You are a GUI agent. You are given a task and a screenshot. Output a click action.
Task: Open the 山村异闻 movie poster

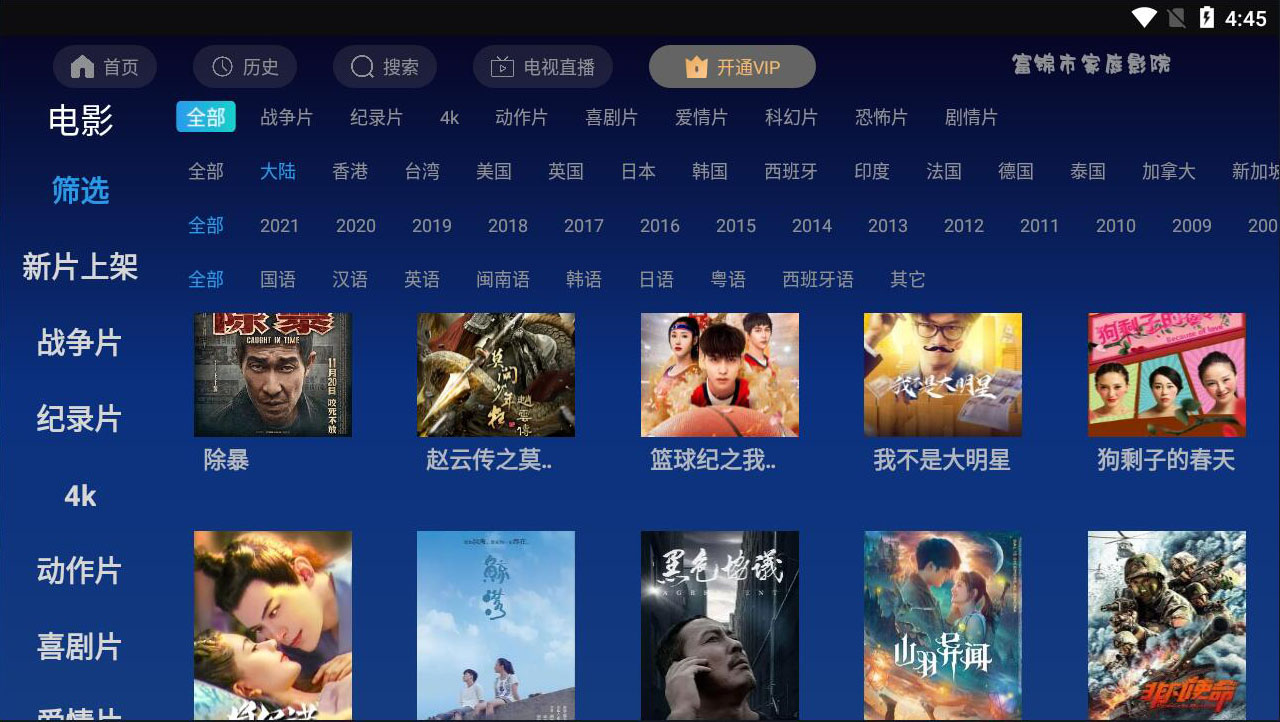pos(942,625)
